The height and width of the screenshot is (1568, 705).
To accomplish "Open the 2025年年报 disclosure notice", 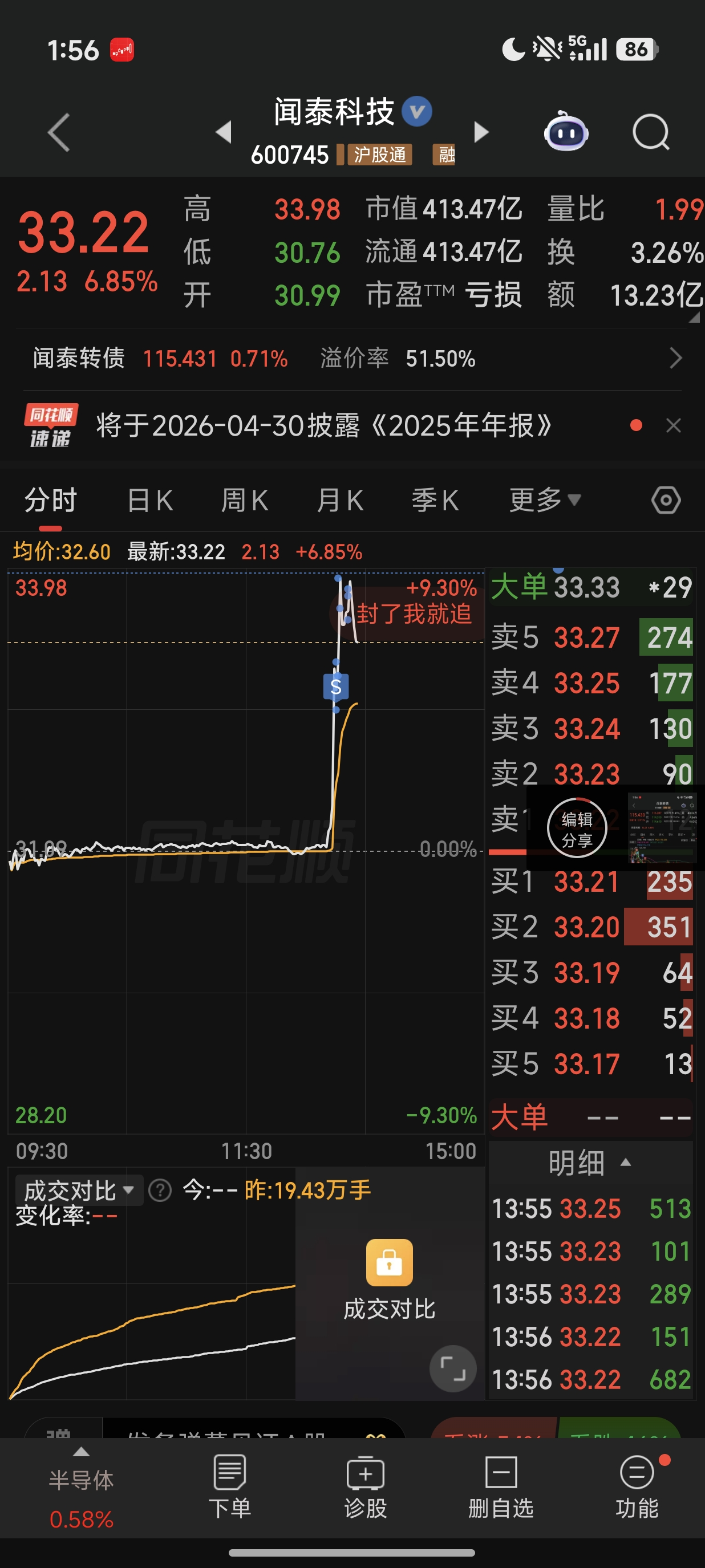I will click(x=323, y=425).
